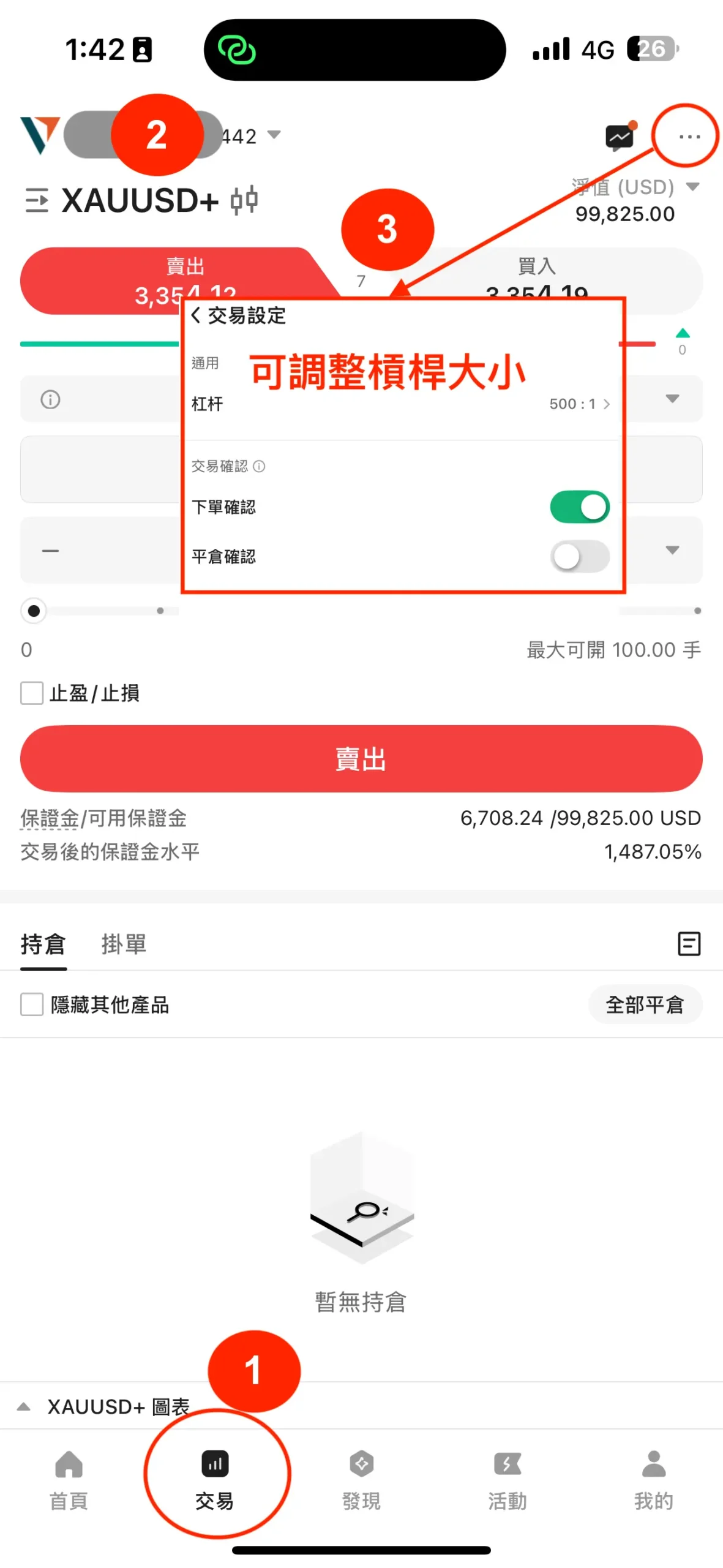Image resolution: width=723 pixels, height=1568 pixels.
Task: Switch to the 掛單 tab
Action: tap(124, 944)
